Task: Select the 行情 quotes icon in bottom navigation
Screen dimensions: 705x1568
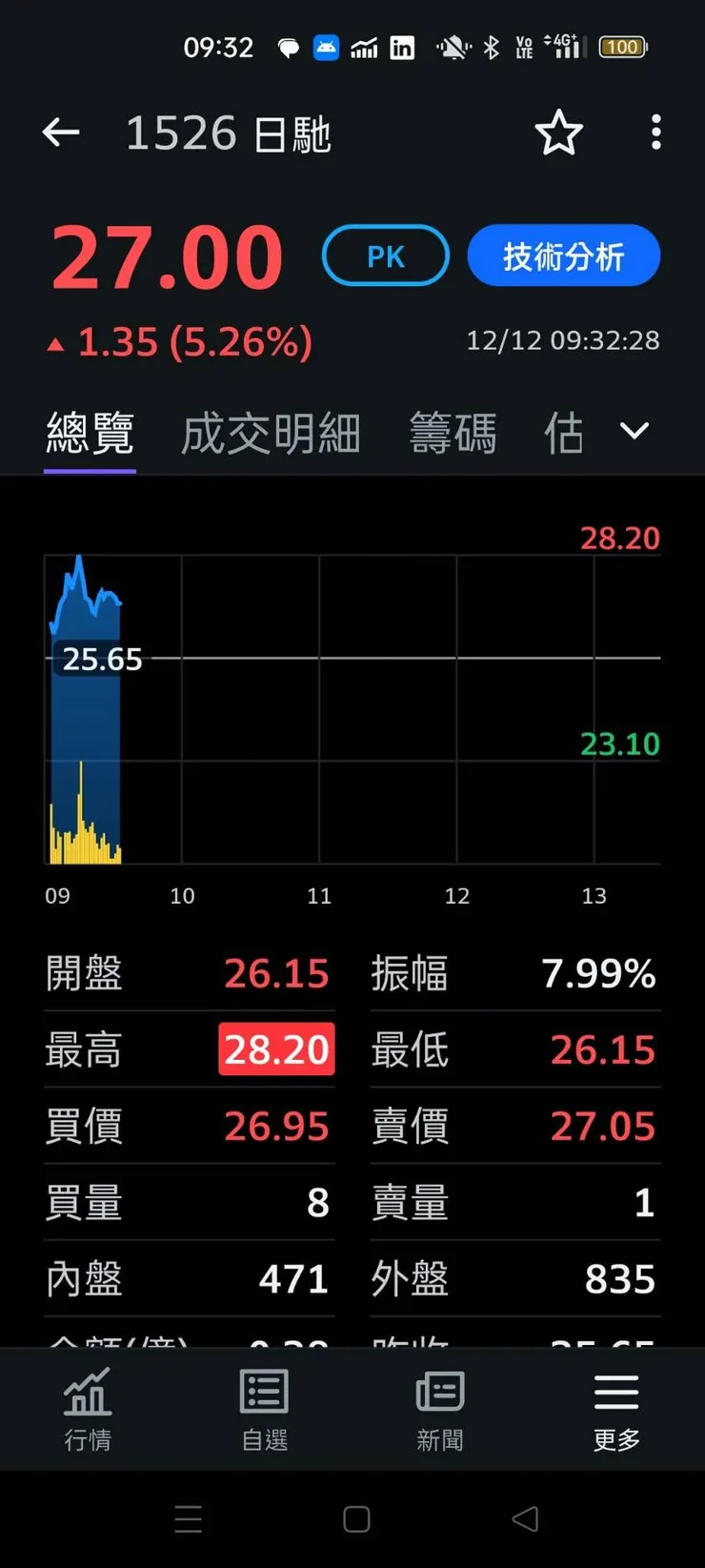Action: tap(87, 1406)
